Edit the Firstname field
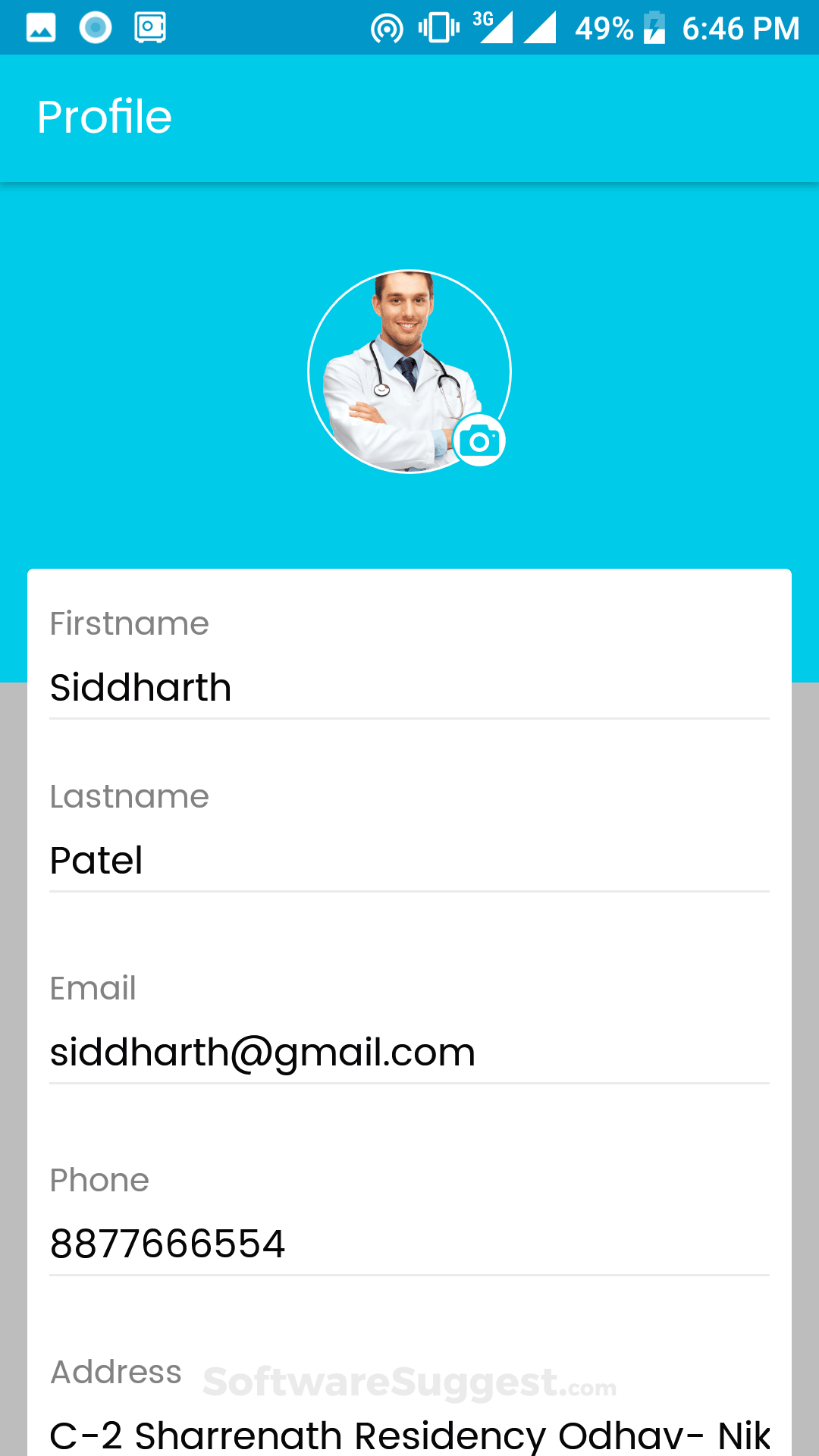819x1456 pixels. pos(409,688)
